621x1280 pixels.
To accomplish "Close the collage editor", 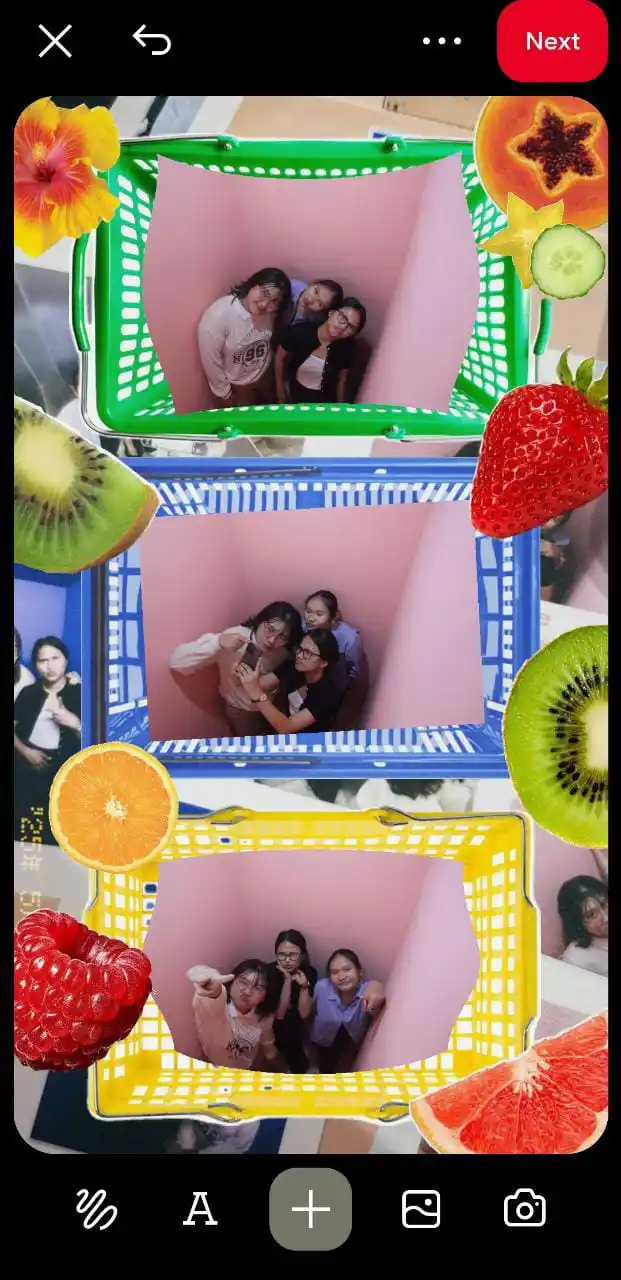I will (x=55, y=41).
